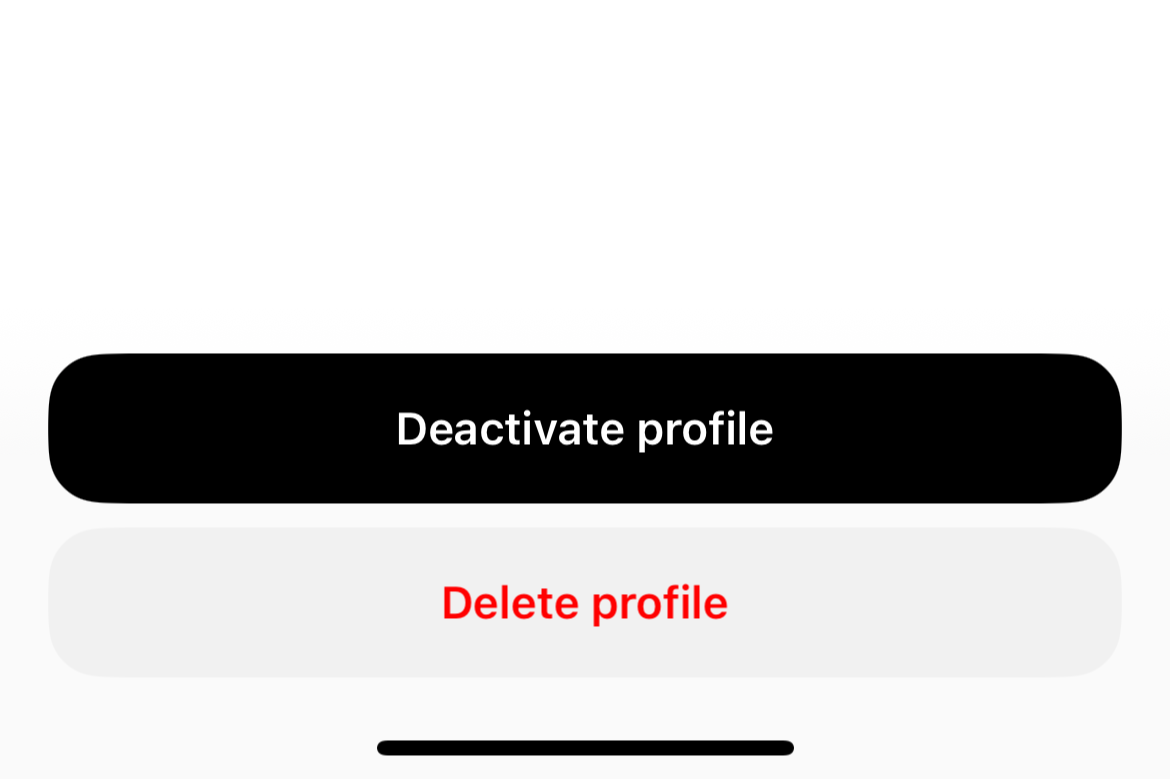Viewport: 1170px width, 779px height.
Task: Tap the Deactivate profile button
Action: (x=584, y=428)
